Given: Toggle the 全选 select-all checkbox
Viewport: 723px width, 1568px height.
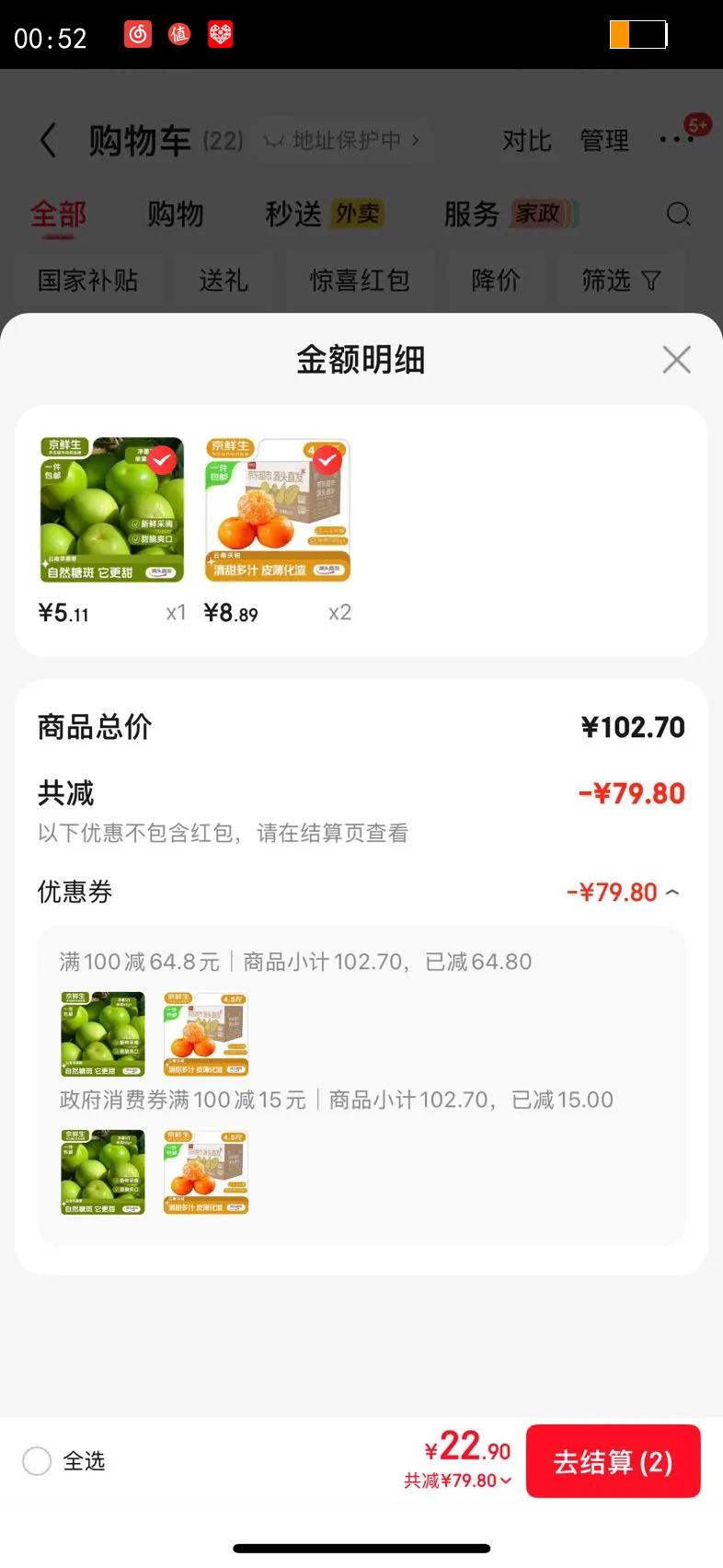Looking at the screenshot, I should [x=37, y=1460].
